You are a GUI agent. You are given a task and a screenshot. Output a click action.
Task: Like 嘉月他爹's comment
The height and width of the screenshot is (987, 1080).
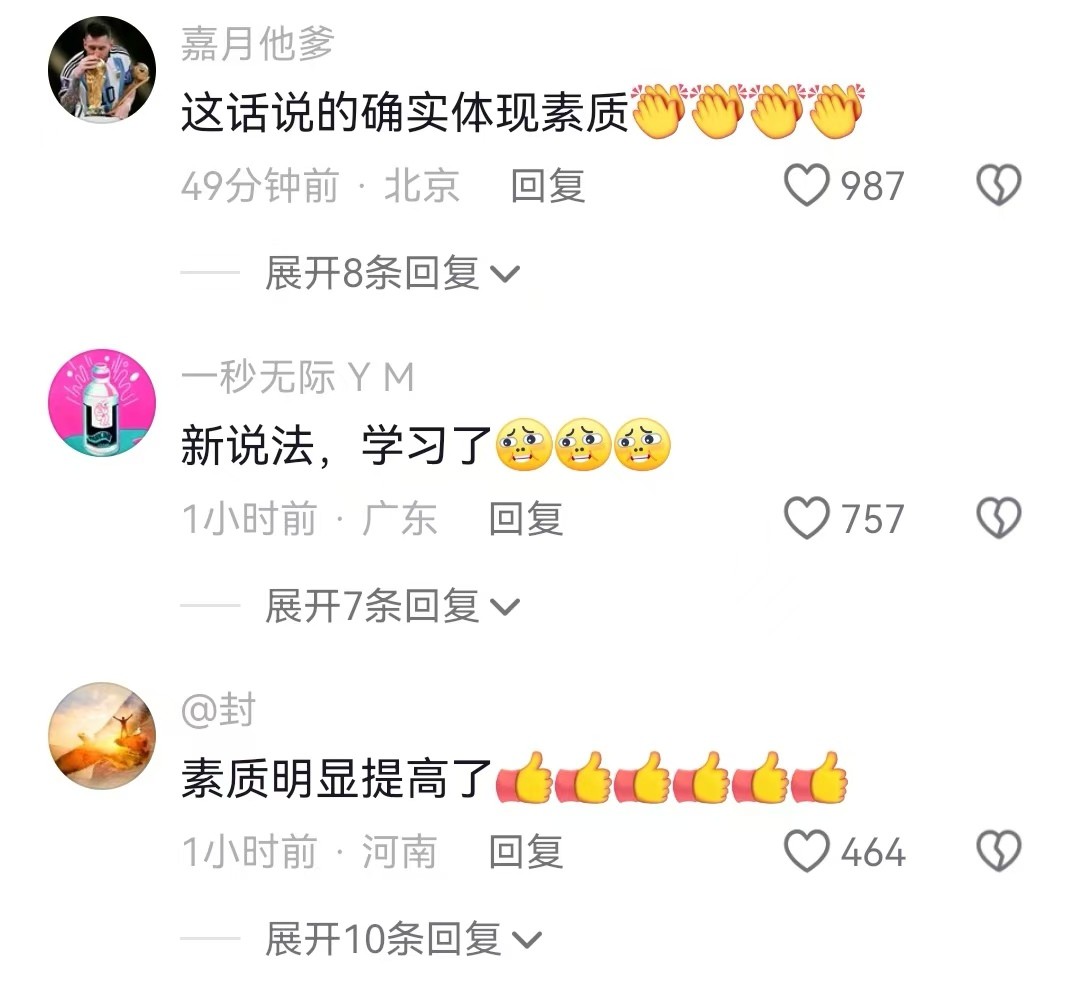click(x=807, y=186)
